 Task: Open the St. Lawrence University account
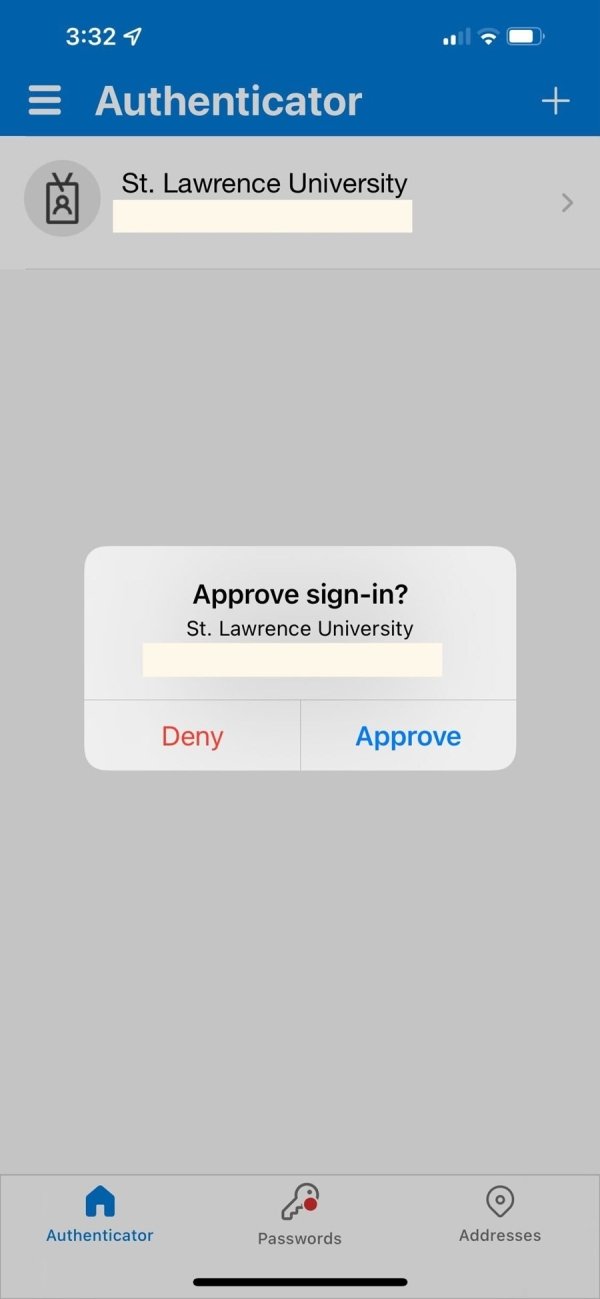click(x=300, y=201)
